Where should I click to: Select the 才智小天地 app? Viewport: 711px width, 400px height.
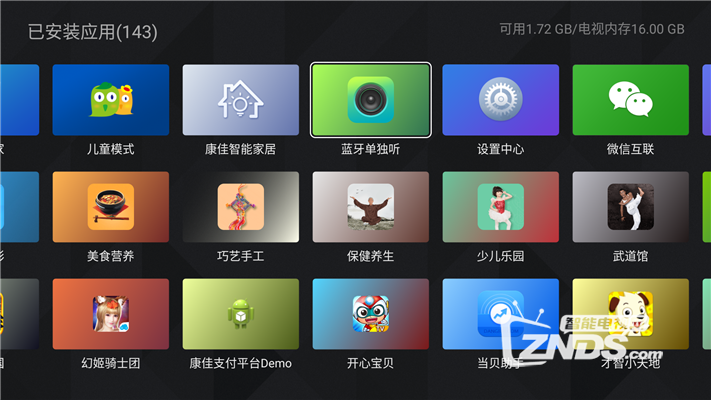pos(630,314)
